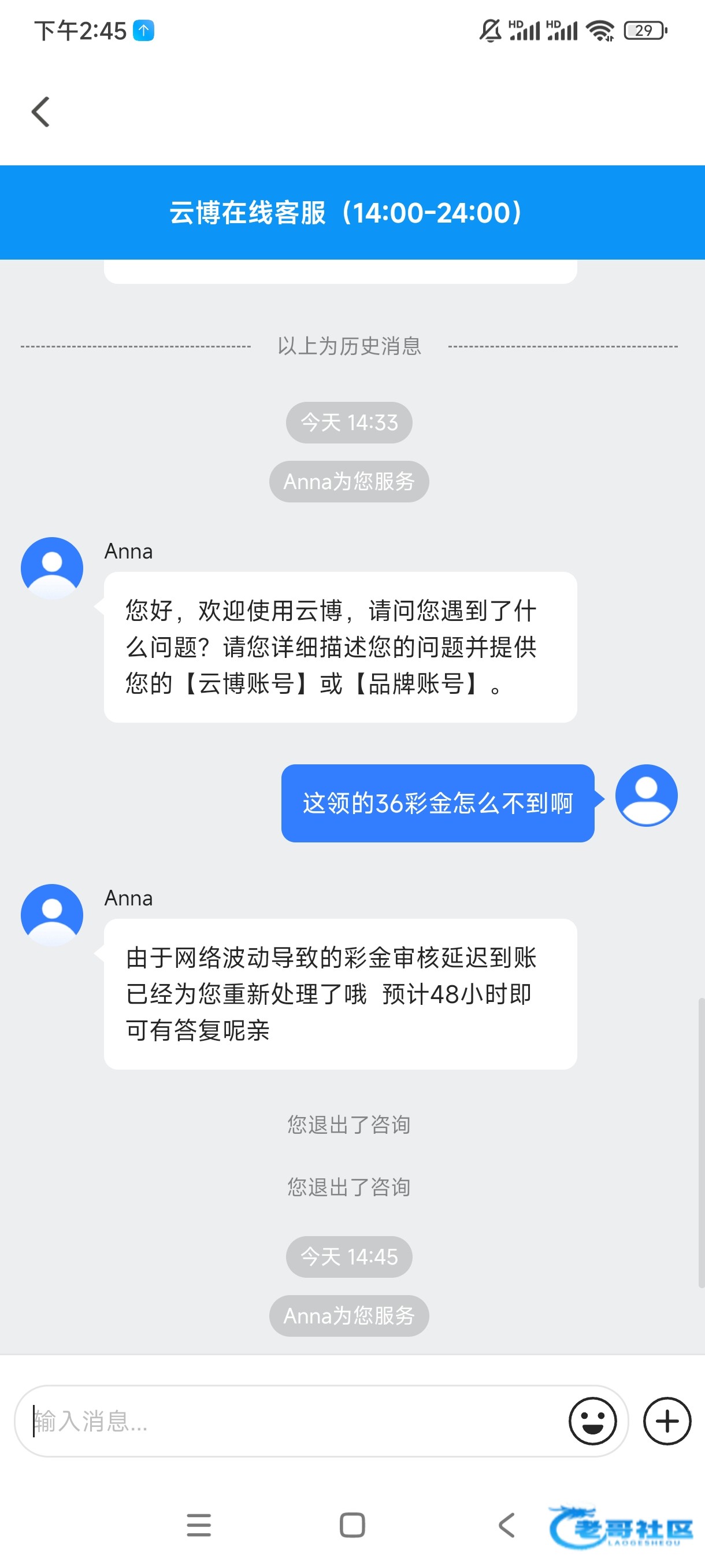The height and width of the screenshot is (1568, 705).
Task: Open recent apps from navigation bar
Action: coord(198,1525)
